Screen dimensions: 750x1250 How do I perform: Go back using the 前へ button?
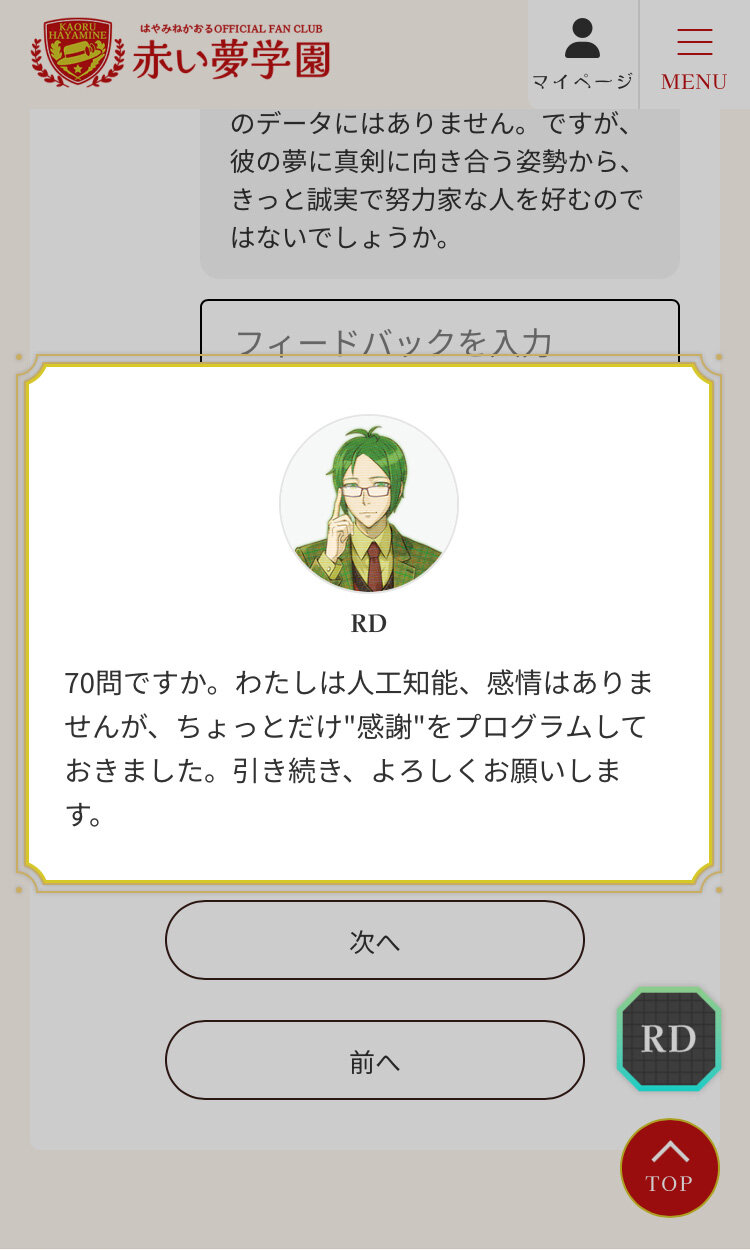374,1060
